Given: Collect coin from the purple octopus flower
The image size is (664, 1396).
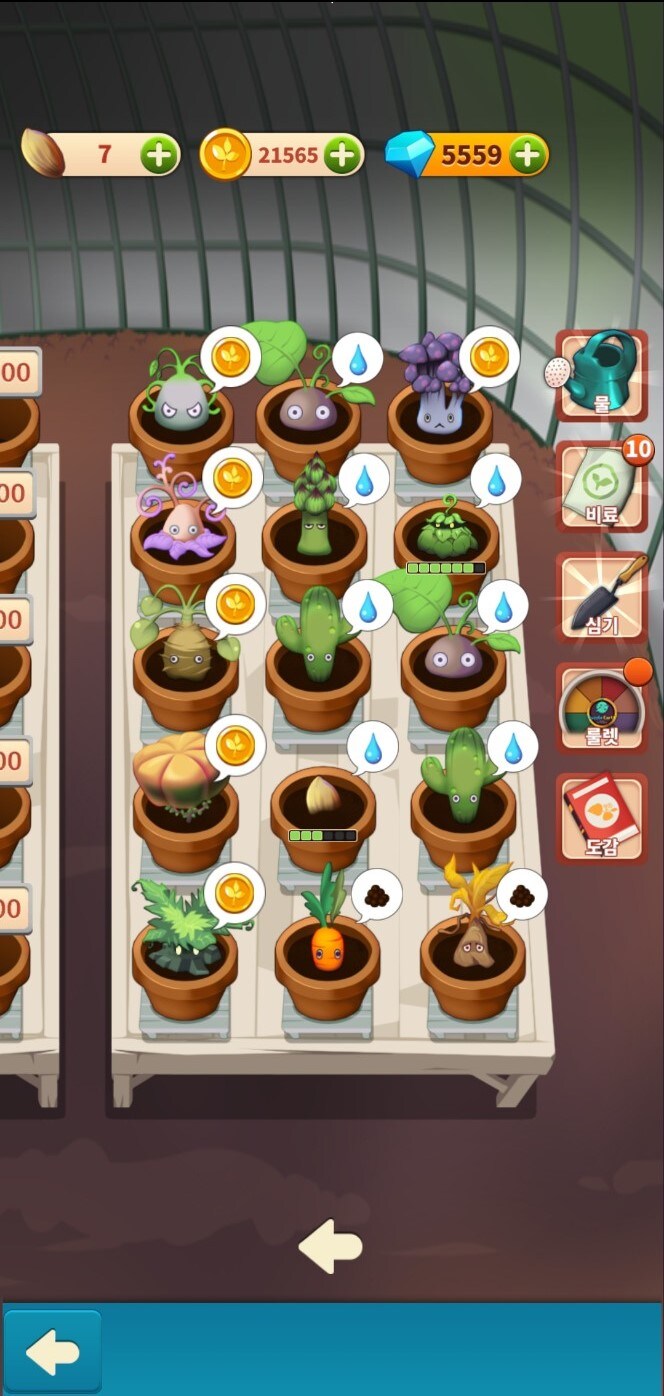Looking at the screenshot, I should click(x=232, y=478).
